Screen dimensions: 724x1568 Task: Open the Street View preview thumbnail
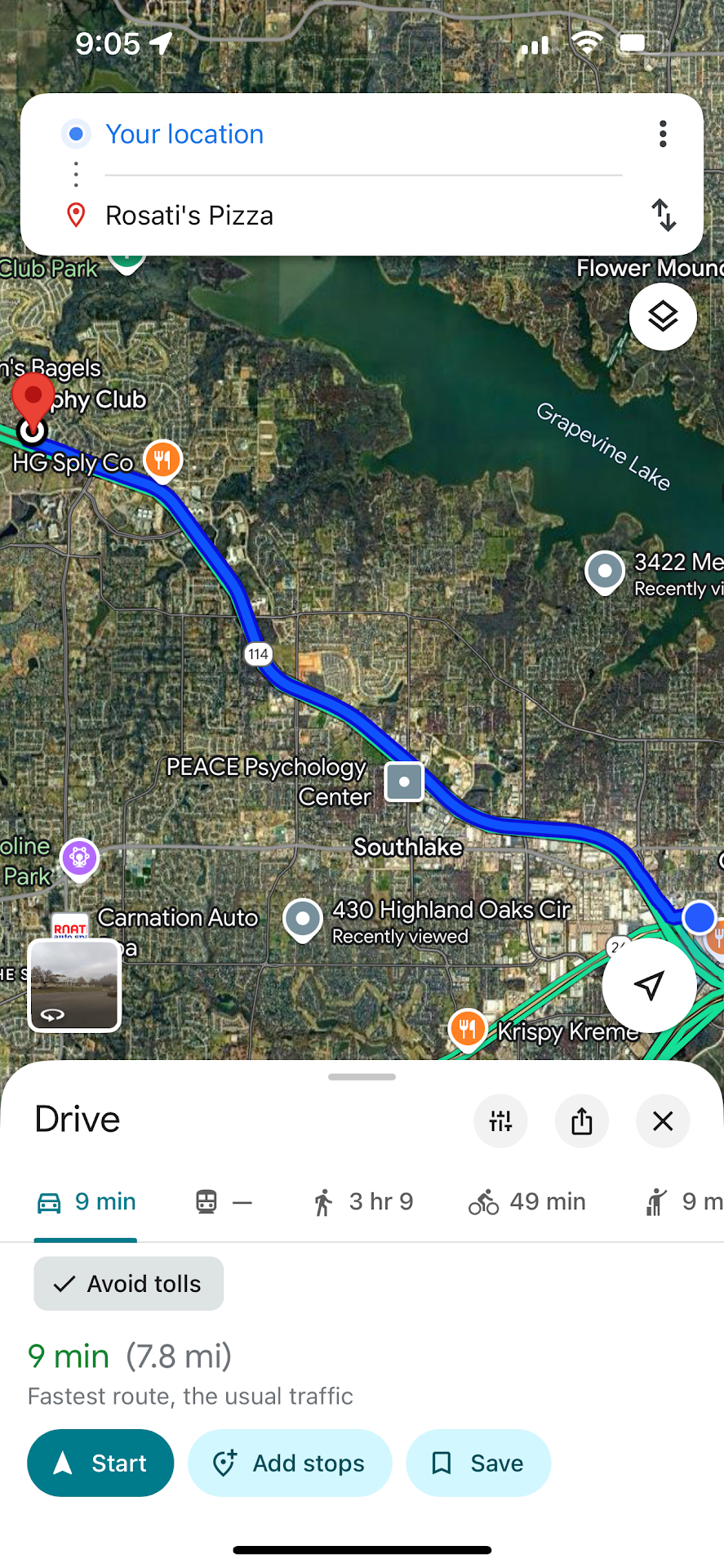(x=74, y=985)
